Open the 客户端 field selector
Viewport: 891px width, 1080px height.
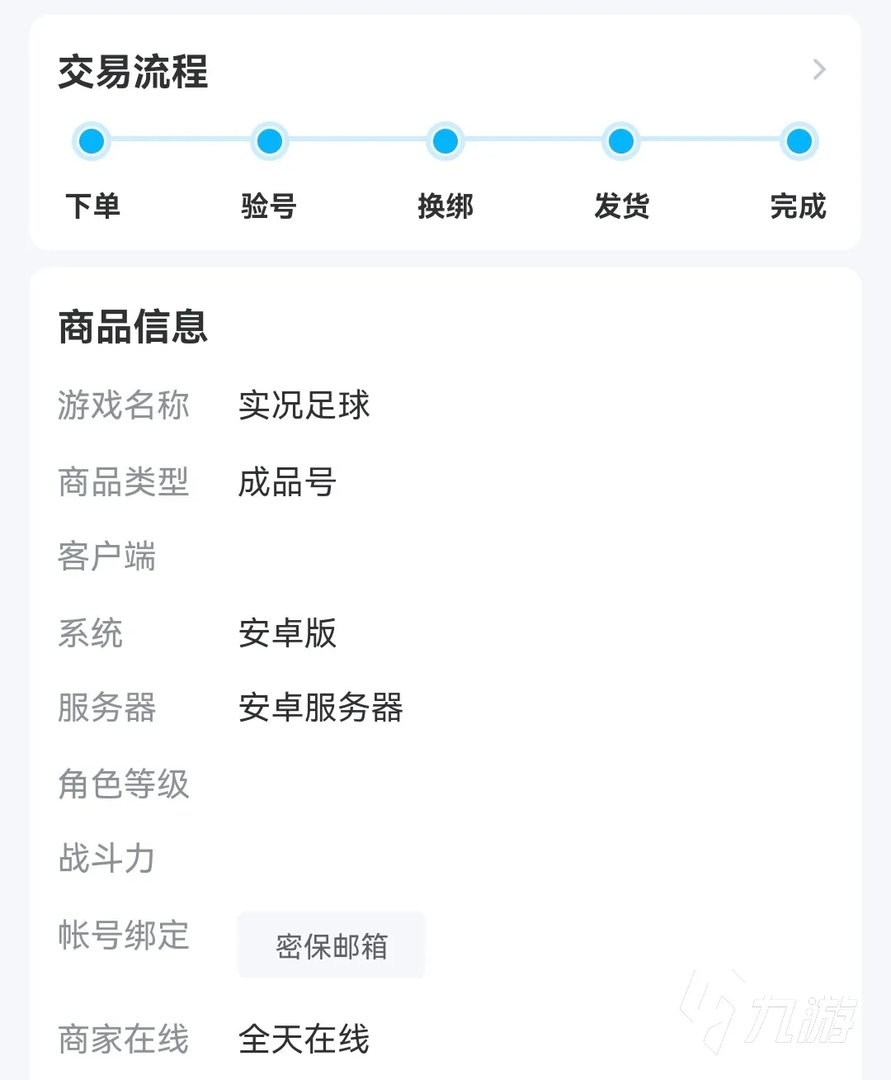tap(107, 557)
